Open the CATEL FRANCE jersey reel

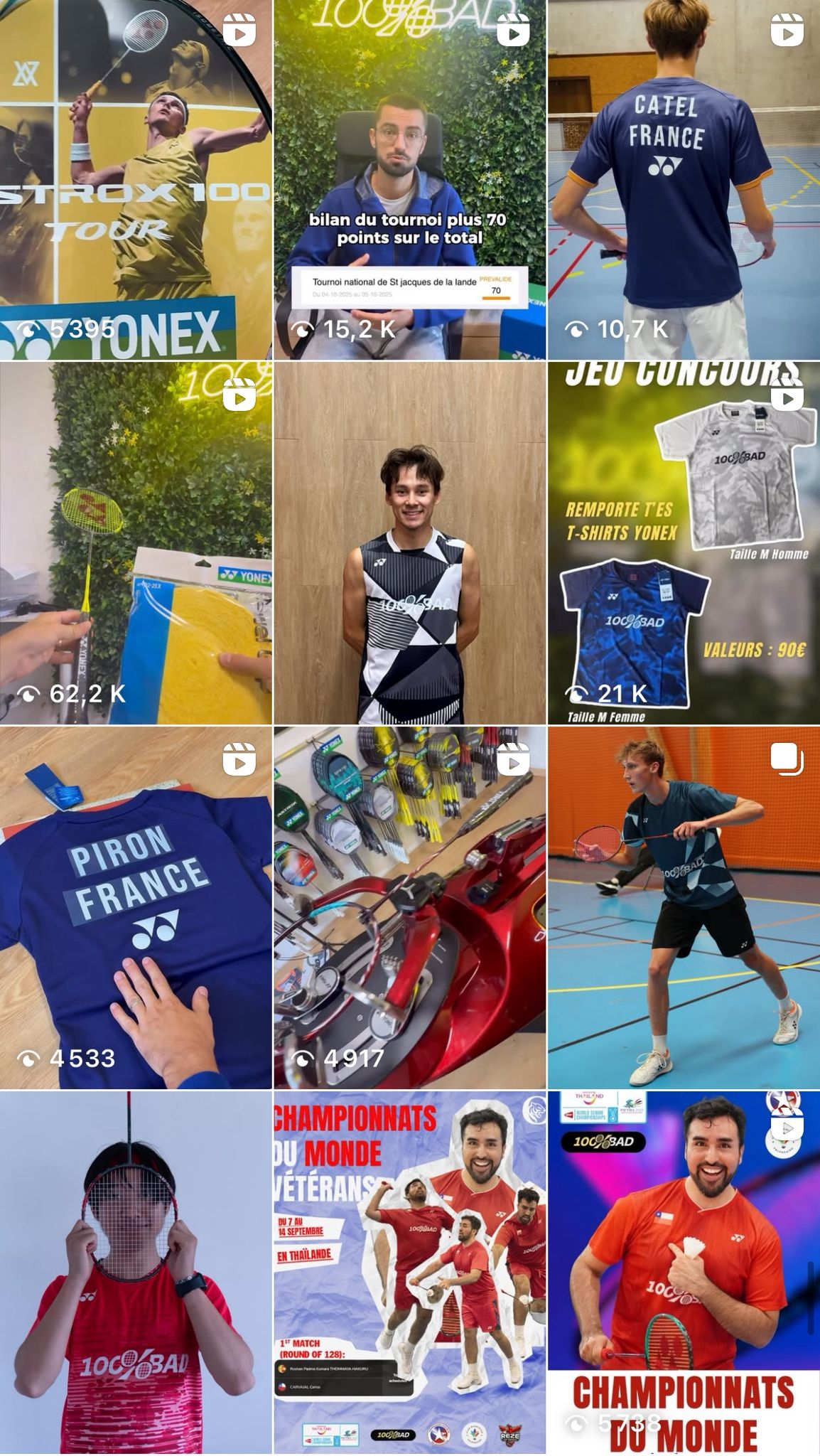[x=684, y=179]
